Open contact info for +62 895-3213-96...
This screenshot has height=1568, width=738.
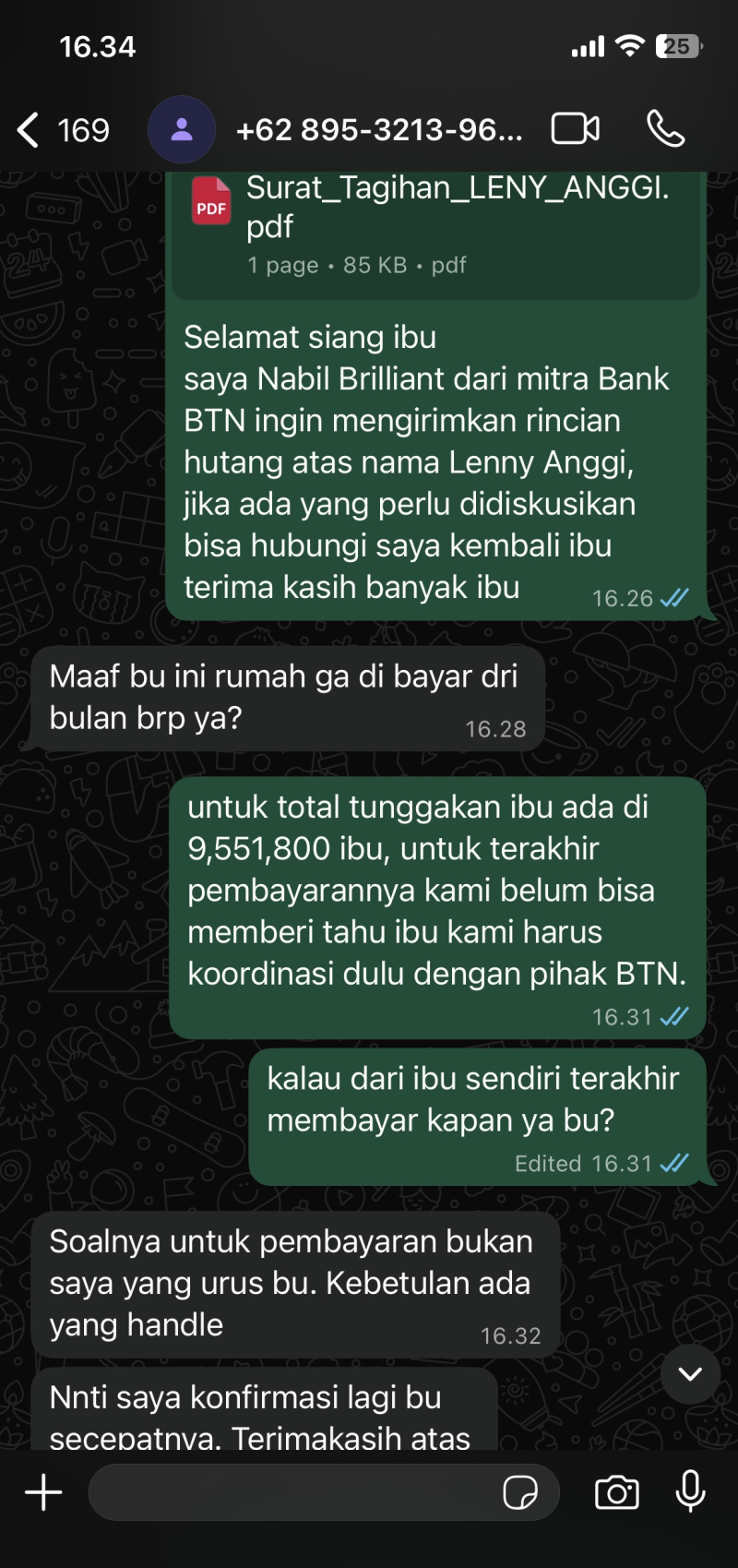tap(378, 130)
